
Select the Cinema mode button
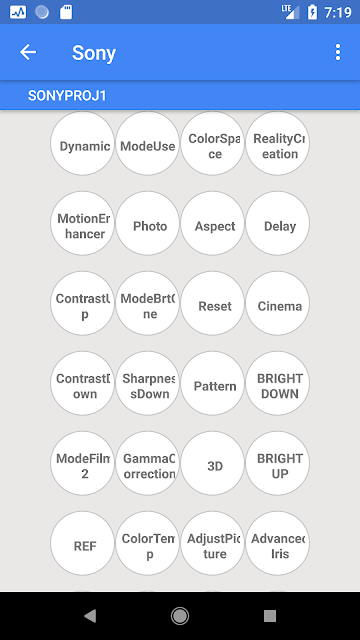pos(278,303)
